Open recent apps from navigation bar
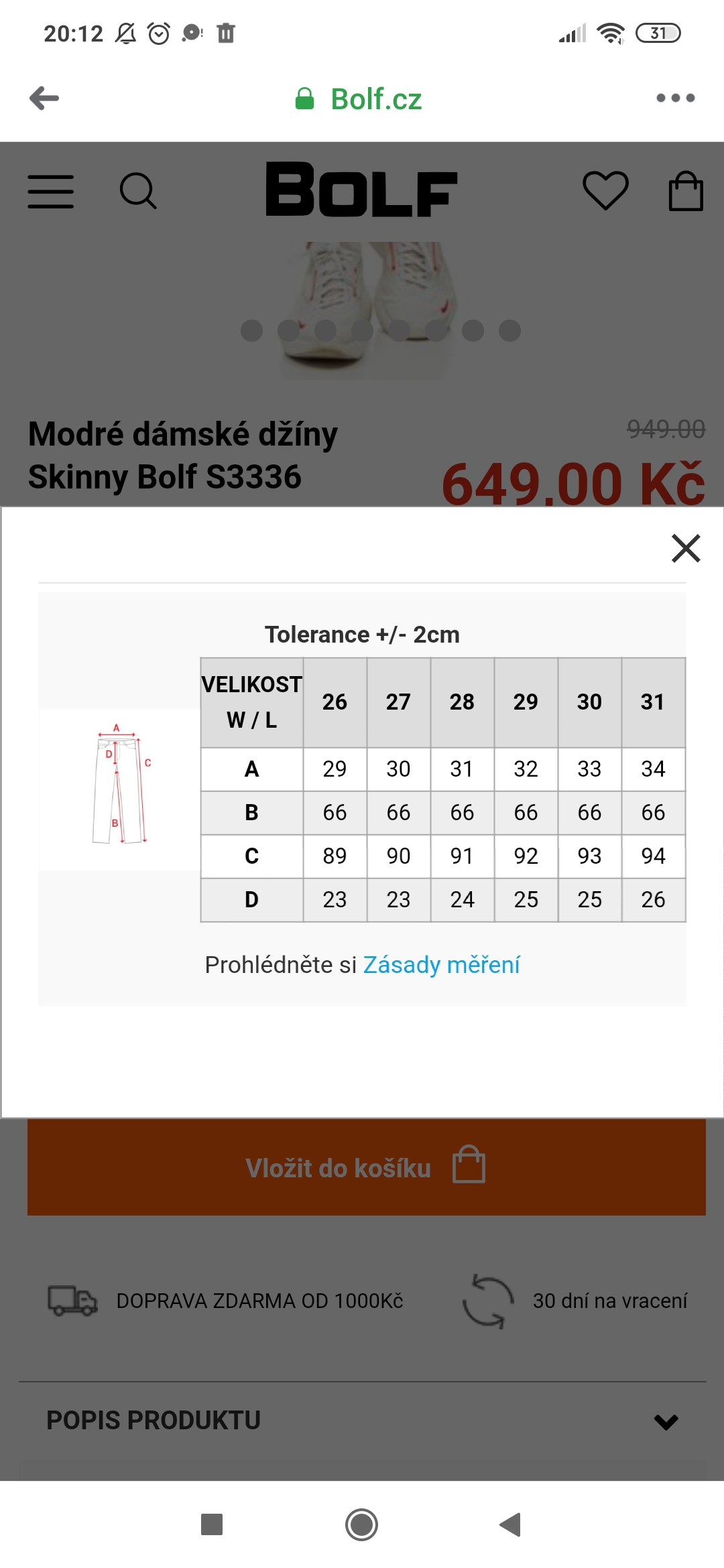724x1568 pixels. [212, 1524]
